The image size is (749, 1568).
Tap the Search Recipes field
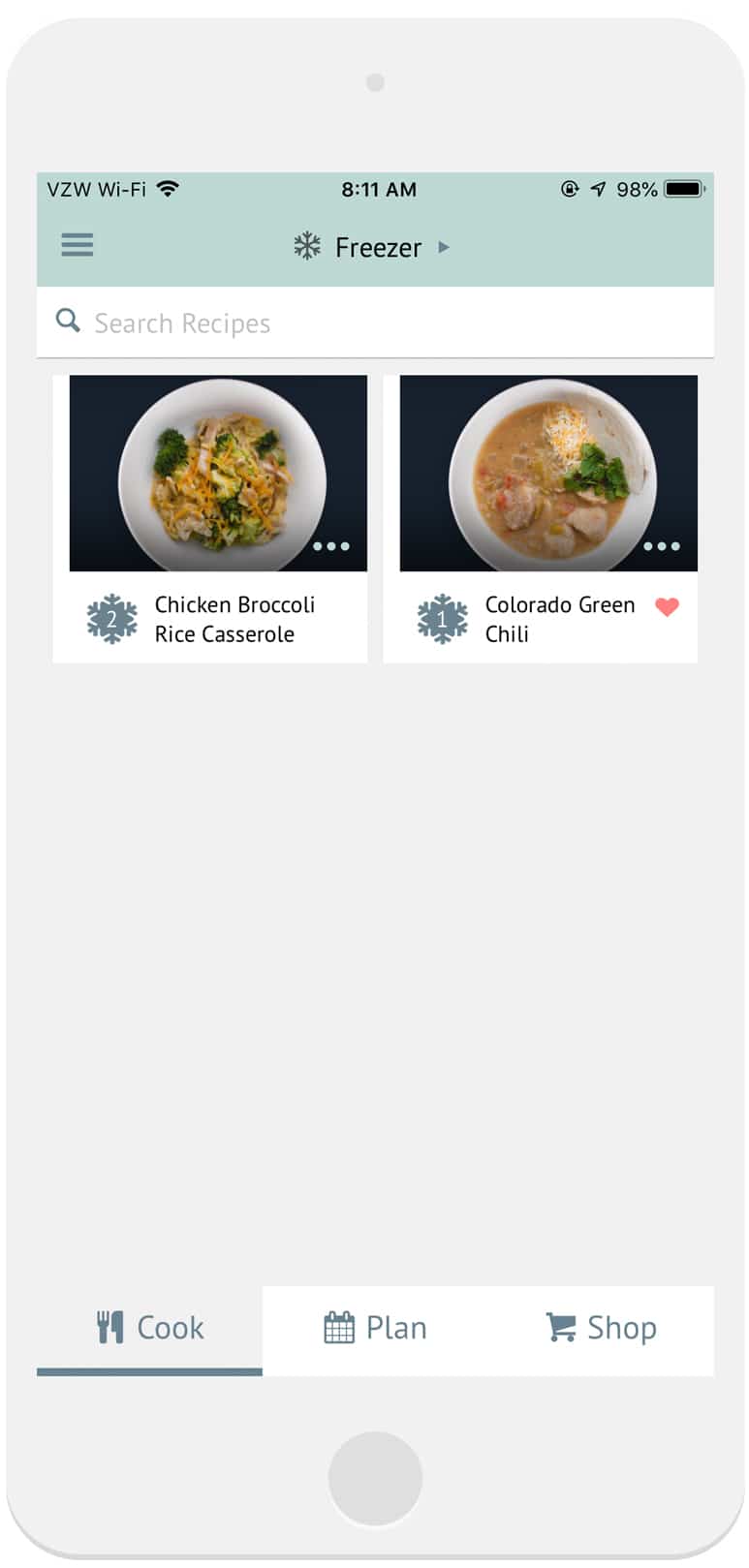point(388,323)
